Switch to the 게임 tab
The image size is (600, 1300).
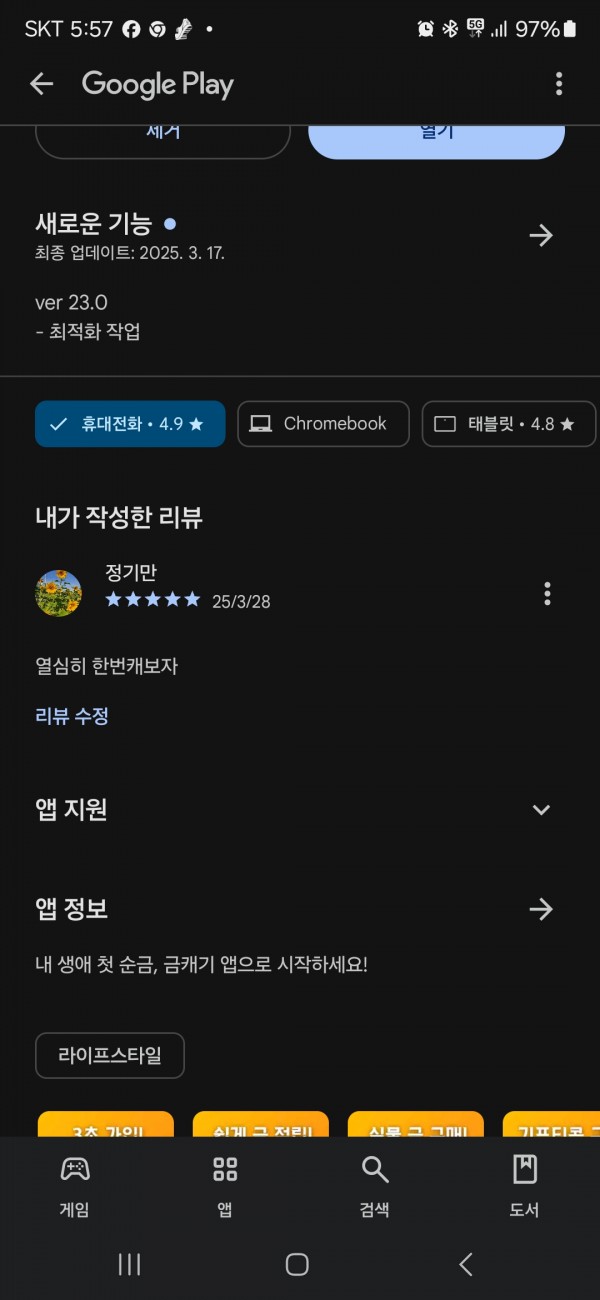tap(75, 1187)
